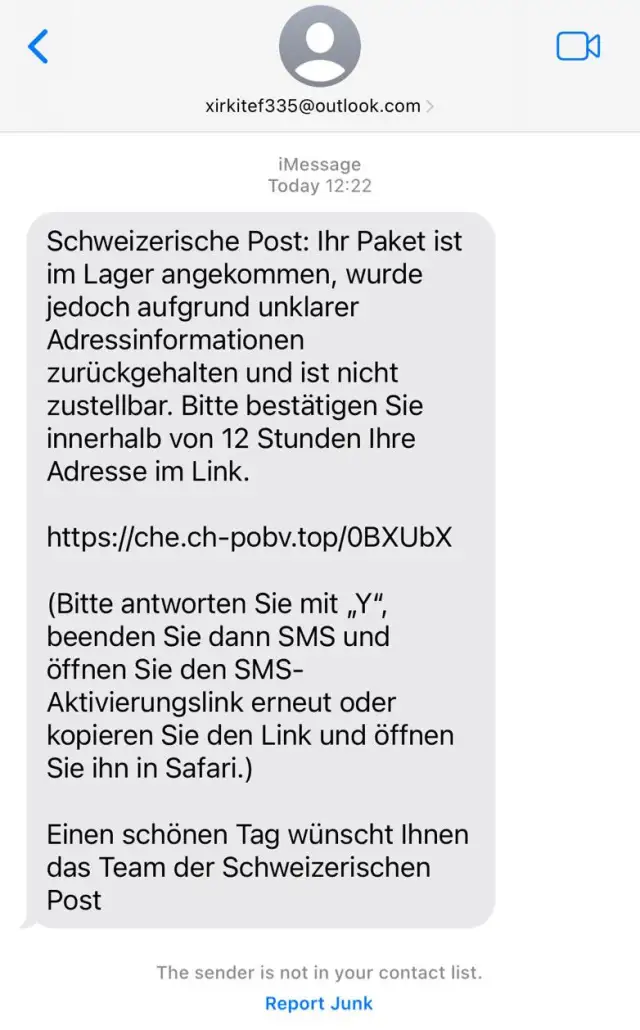
Task: Open the che.ch-pobv.top link in message
Action: [249, 537]
